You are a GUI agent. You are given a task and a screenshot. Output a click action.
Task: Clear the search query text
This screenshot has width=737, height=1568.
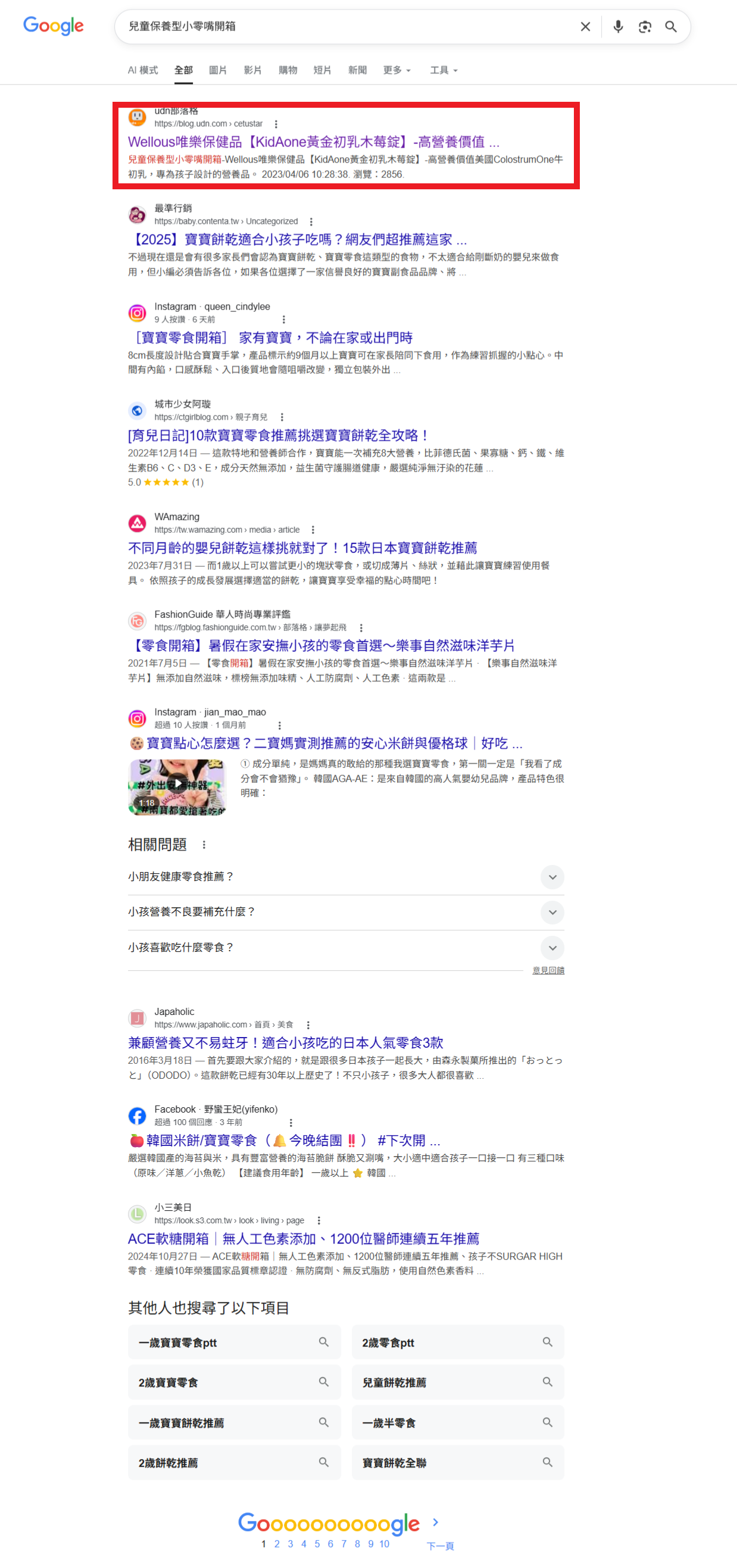pos(585,27)
